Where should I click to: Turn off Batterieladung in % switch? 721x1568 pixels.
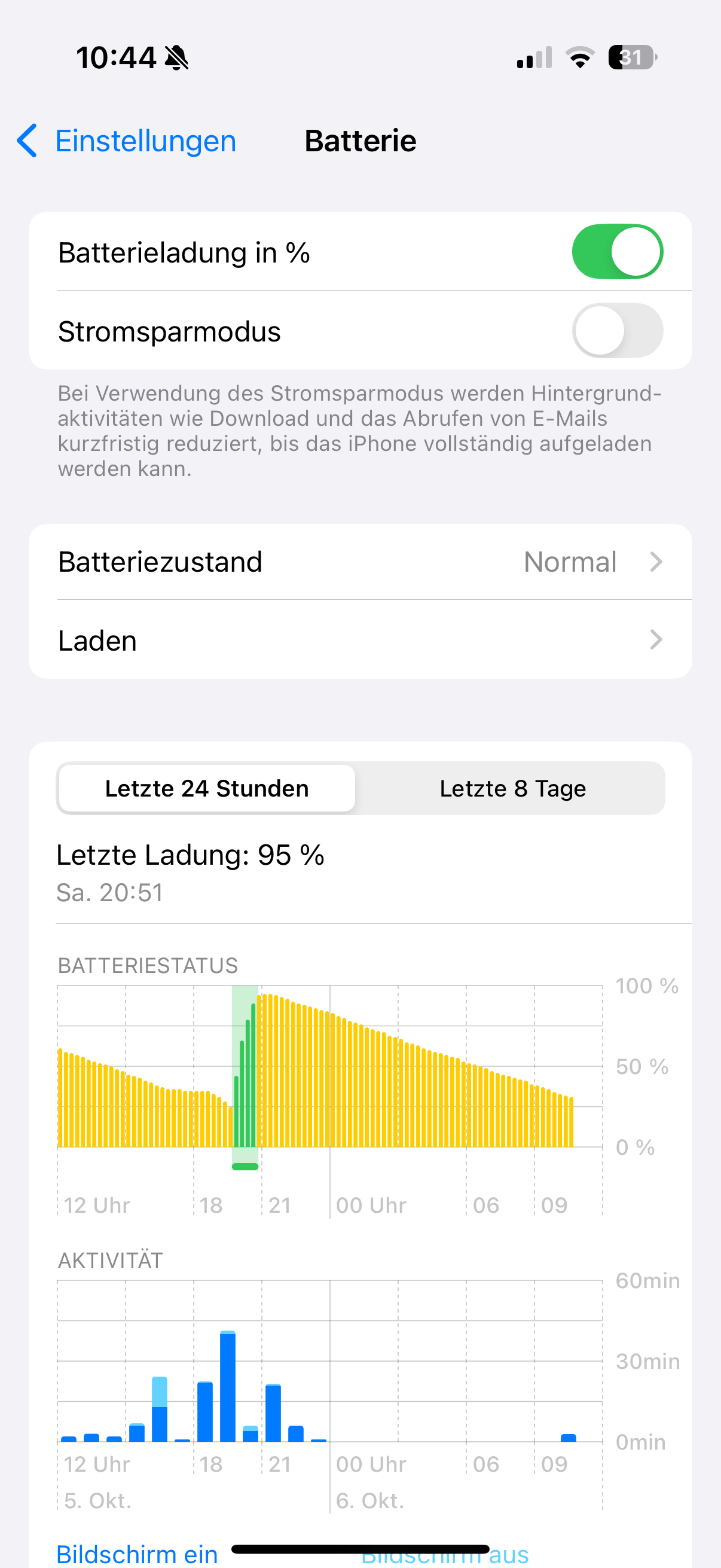point(617,251)
